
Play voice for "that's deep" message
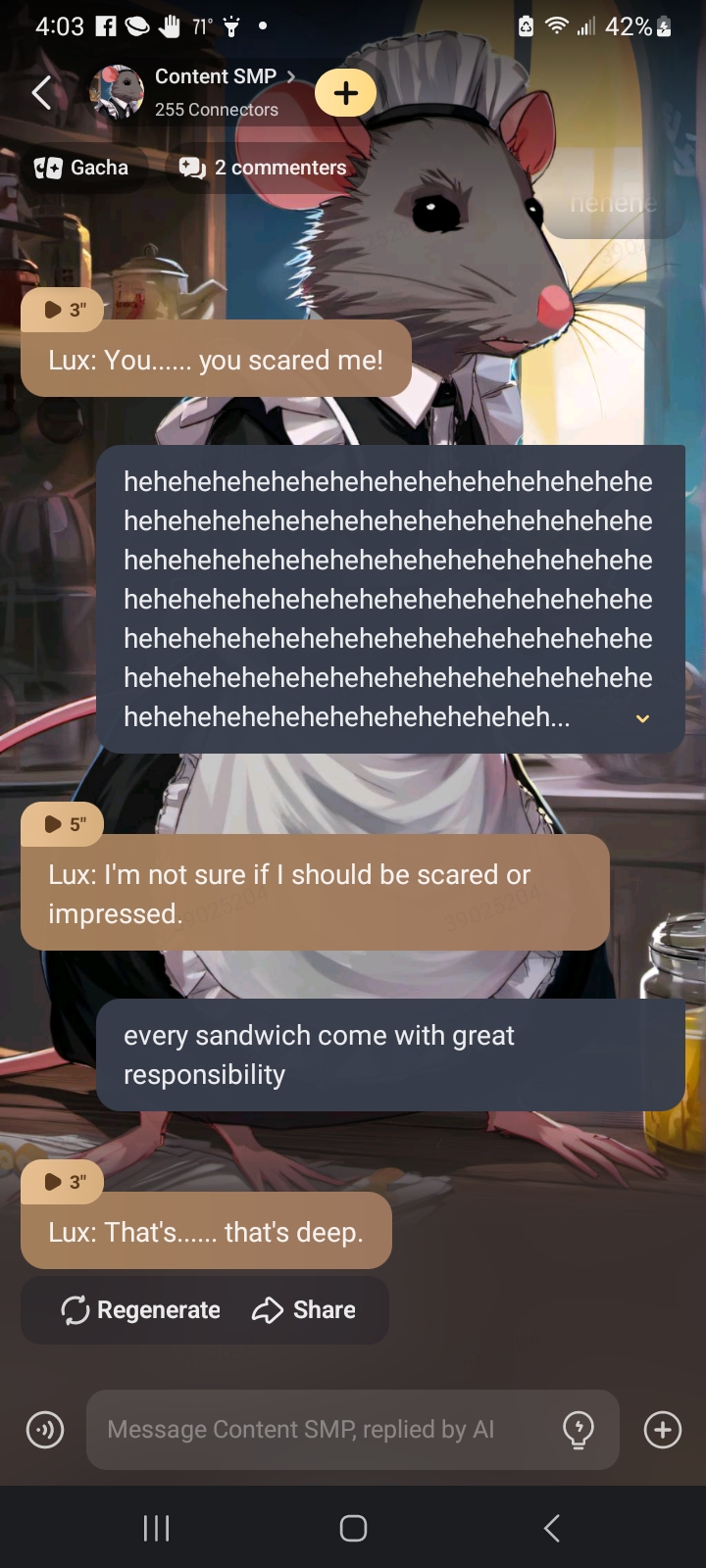pyautogui.click(x=63, y=1182)
